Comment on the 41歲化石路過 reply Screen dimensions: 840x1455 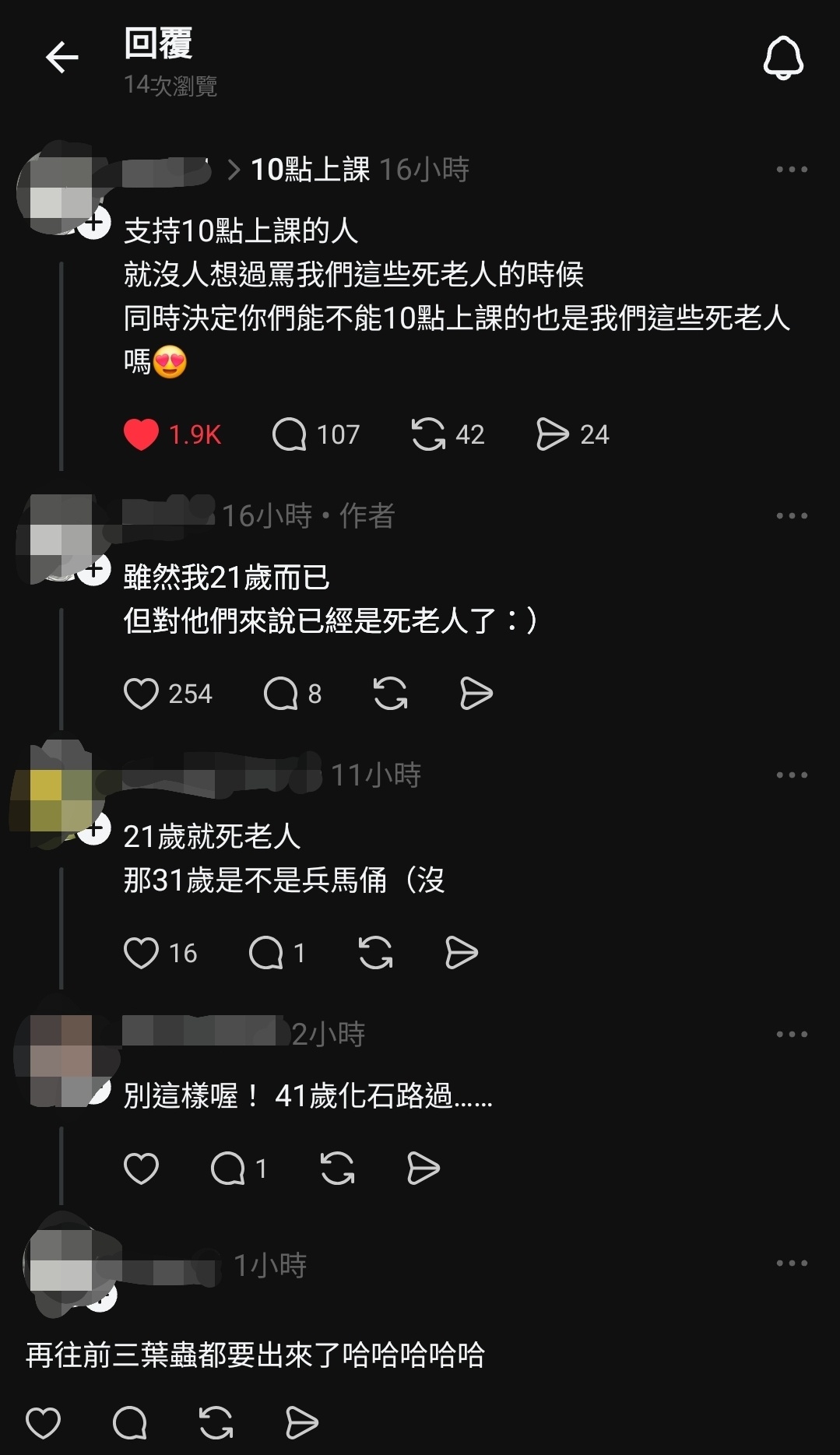coord(228,1169)
